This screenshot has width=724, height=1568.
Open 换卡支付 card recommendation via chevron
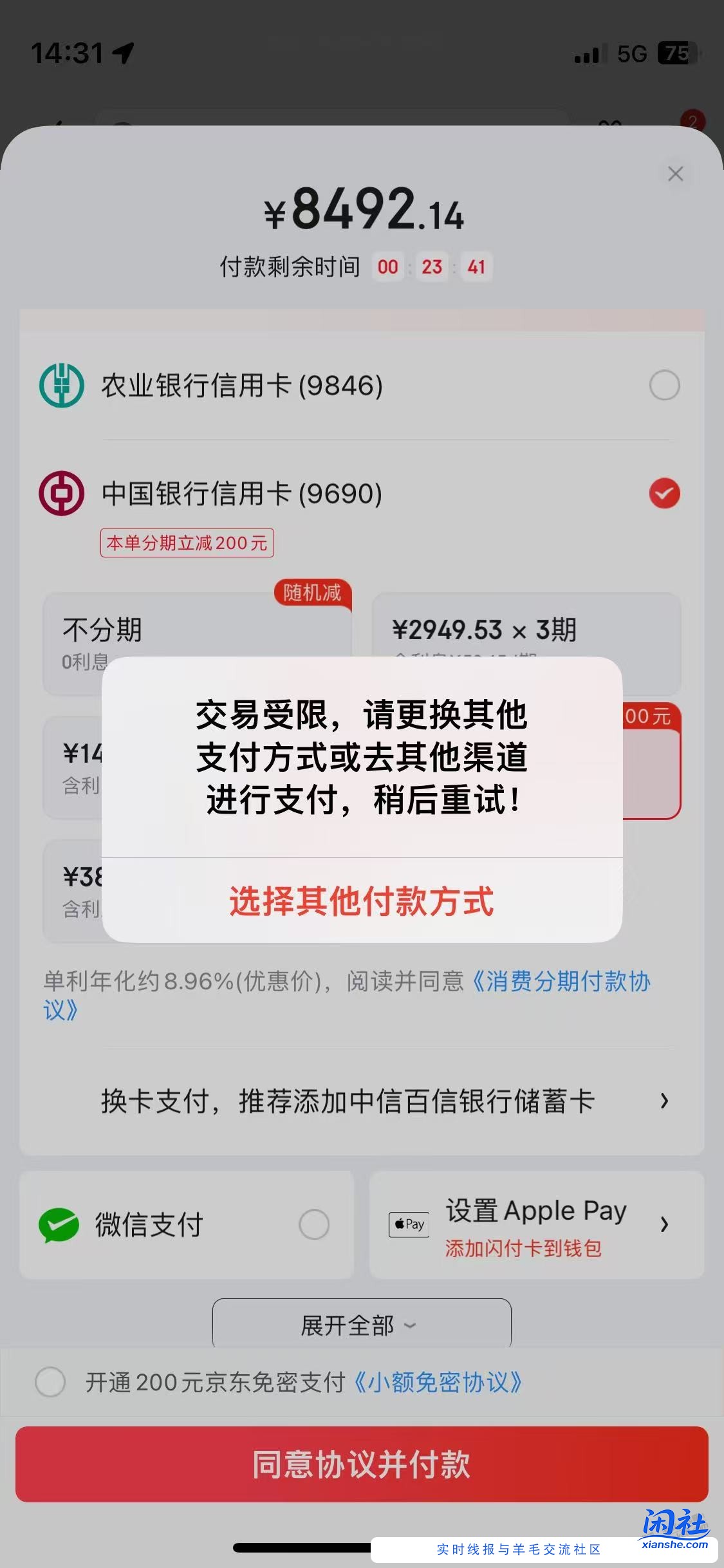(665, 1101)
